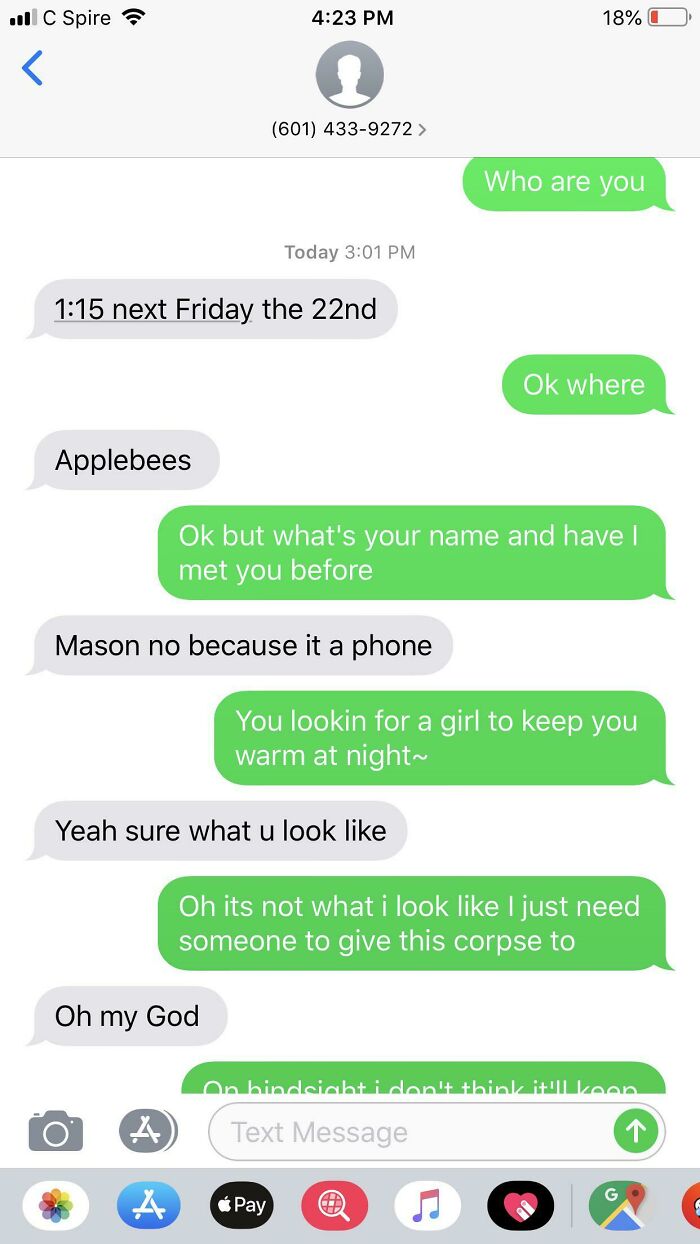This screenshot has width=700, height=1244.
Task: Open contact details for (601) 433-9272
Action: pos(349,129)
